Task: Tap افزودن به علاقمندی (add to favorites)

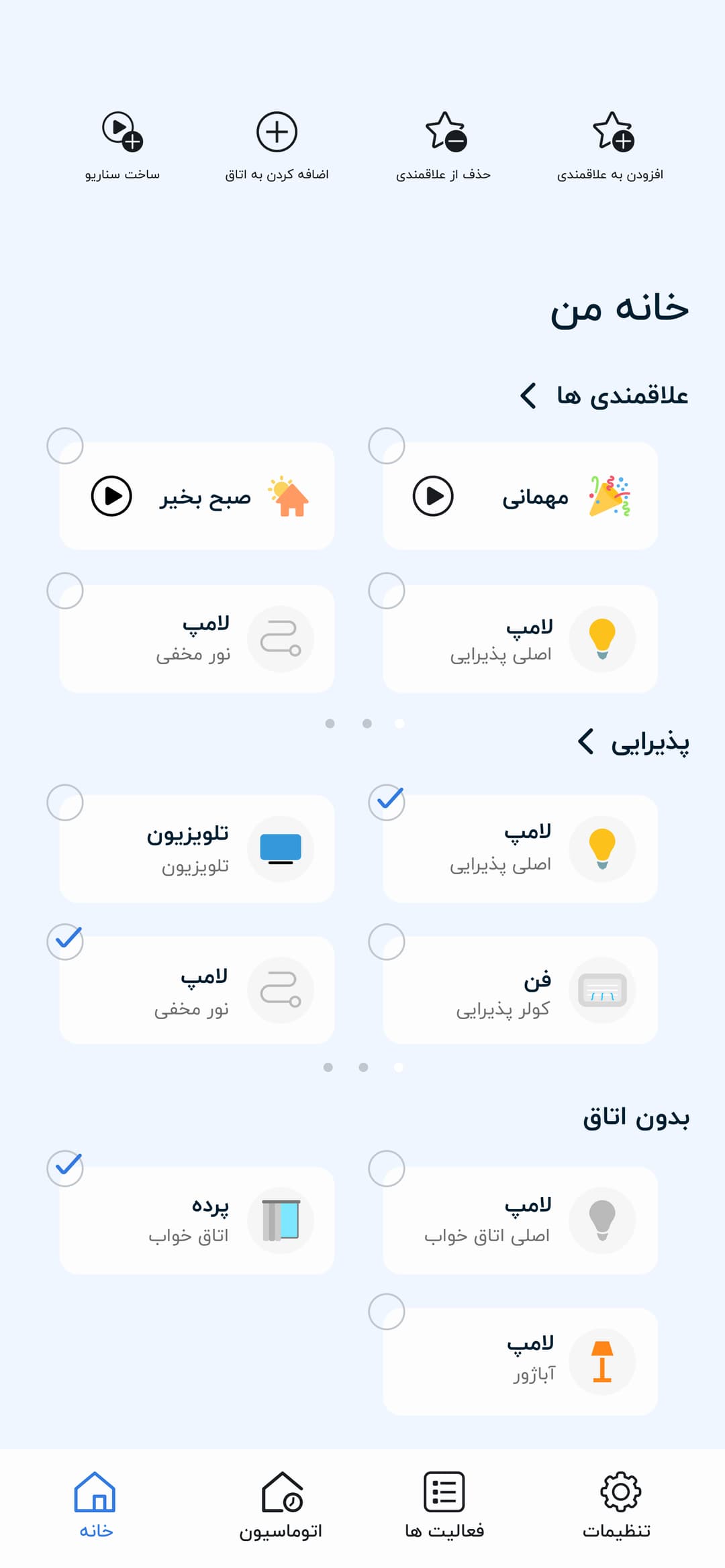Action: point(611,146)
